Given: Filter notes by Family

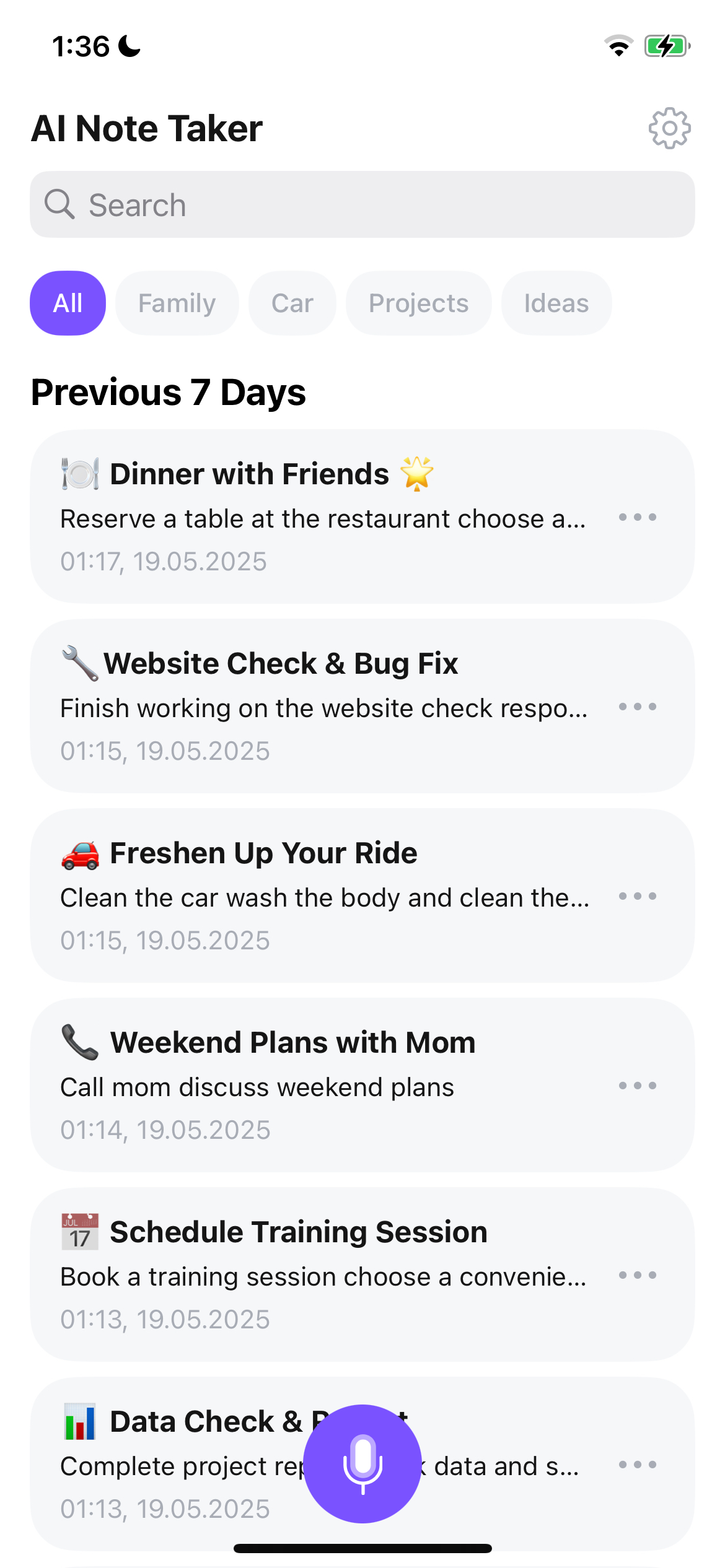Looking at the screenshot, I should tap(177, 303).
